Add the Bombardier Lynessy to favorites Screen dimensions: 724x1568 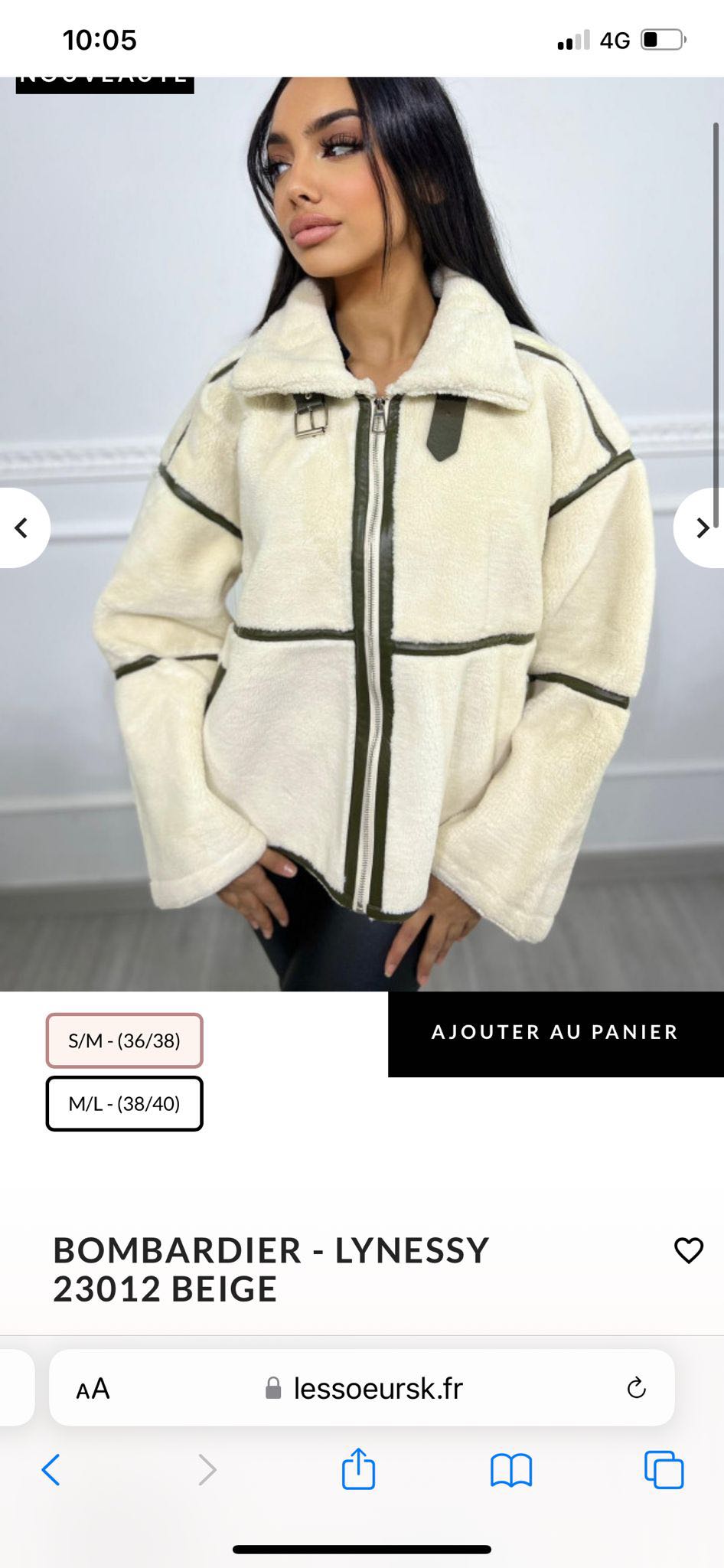tap(688, 1250)
